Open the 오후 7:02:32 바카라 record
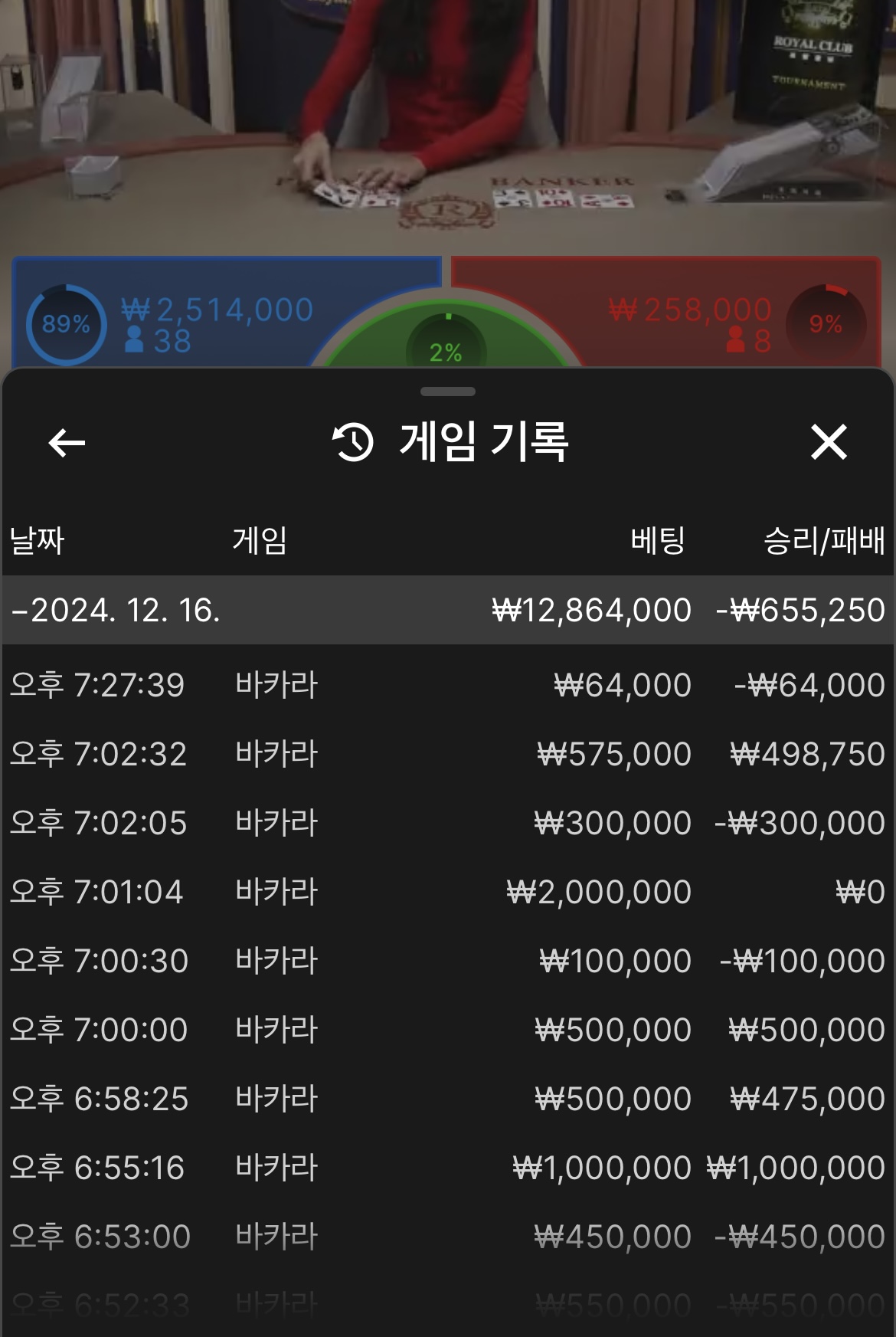 tap(447, 754)
